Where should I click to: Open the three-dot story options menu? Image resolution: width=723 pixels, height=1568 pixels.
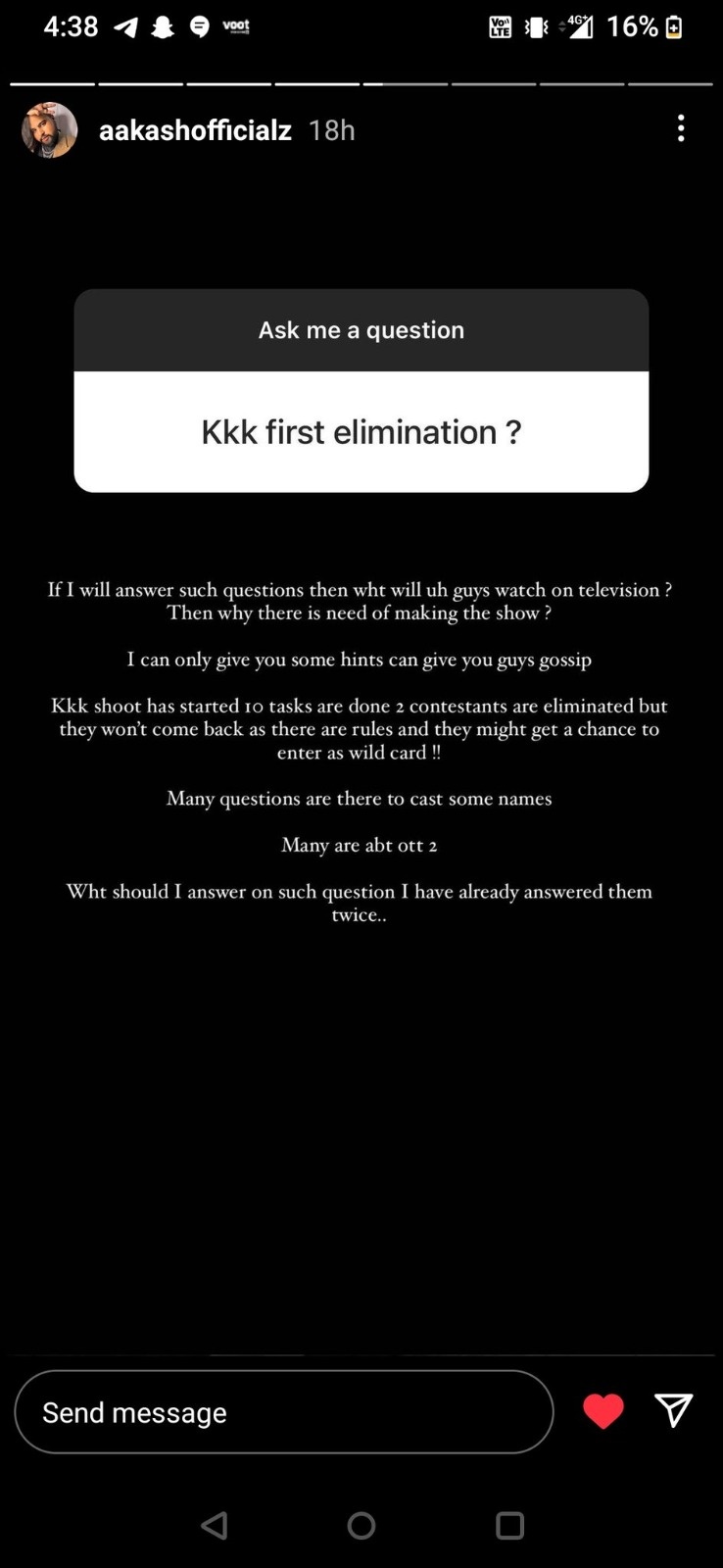pyautogui.click(x=681, y=128)
